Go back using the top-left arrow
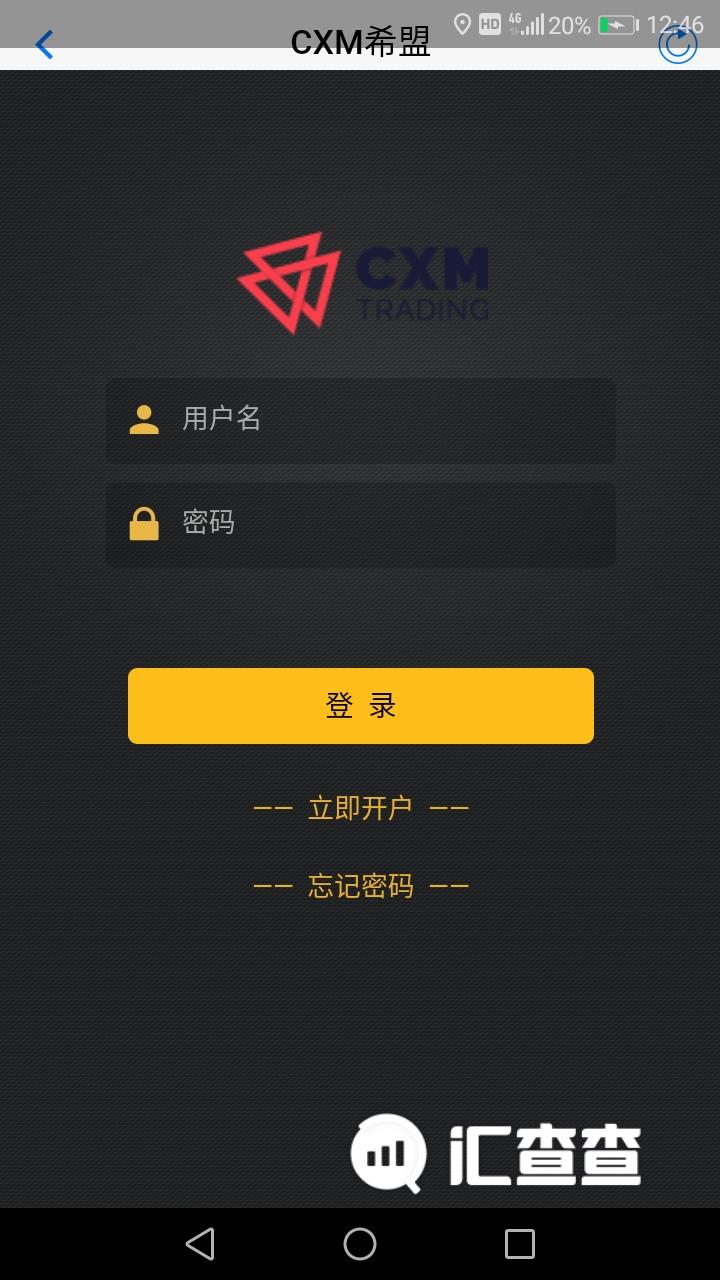 (44, 44)
